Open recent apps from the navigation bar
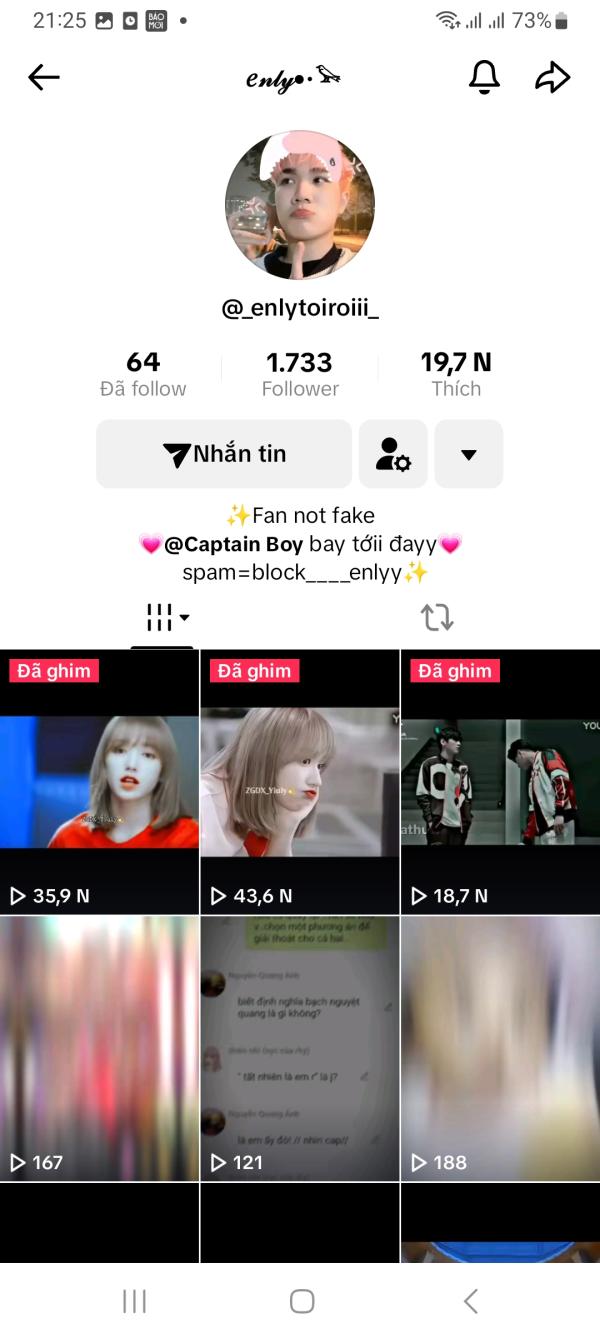 (134, 1301)
